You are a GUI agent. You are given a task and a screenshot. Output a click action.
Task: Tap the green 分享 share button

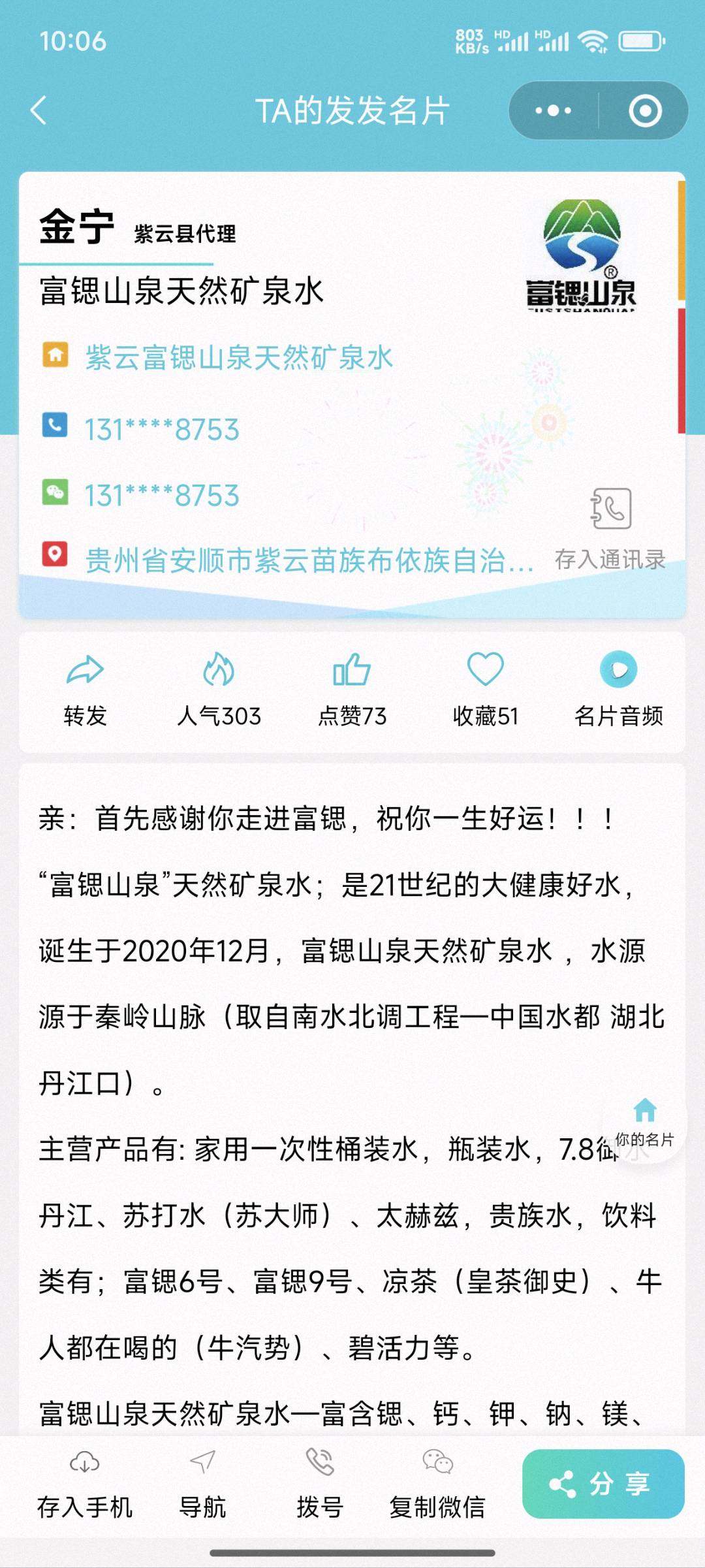tap(603, 1484)
